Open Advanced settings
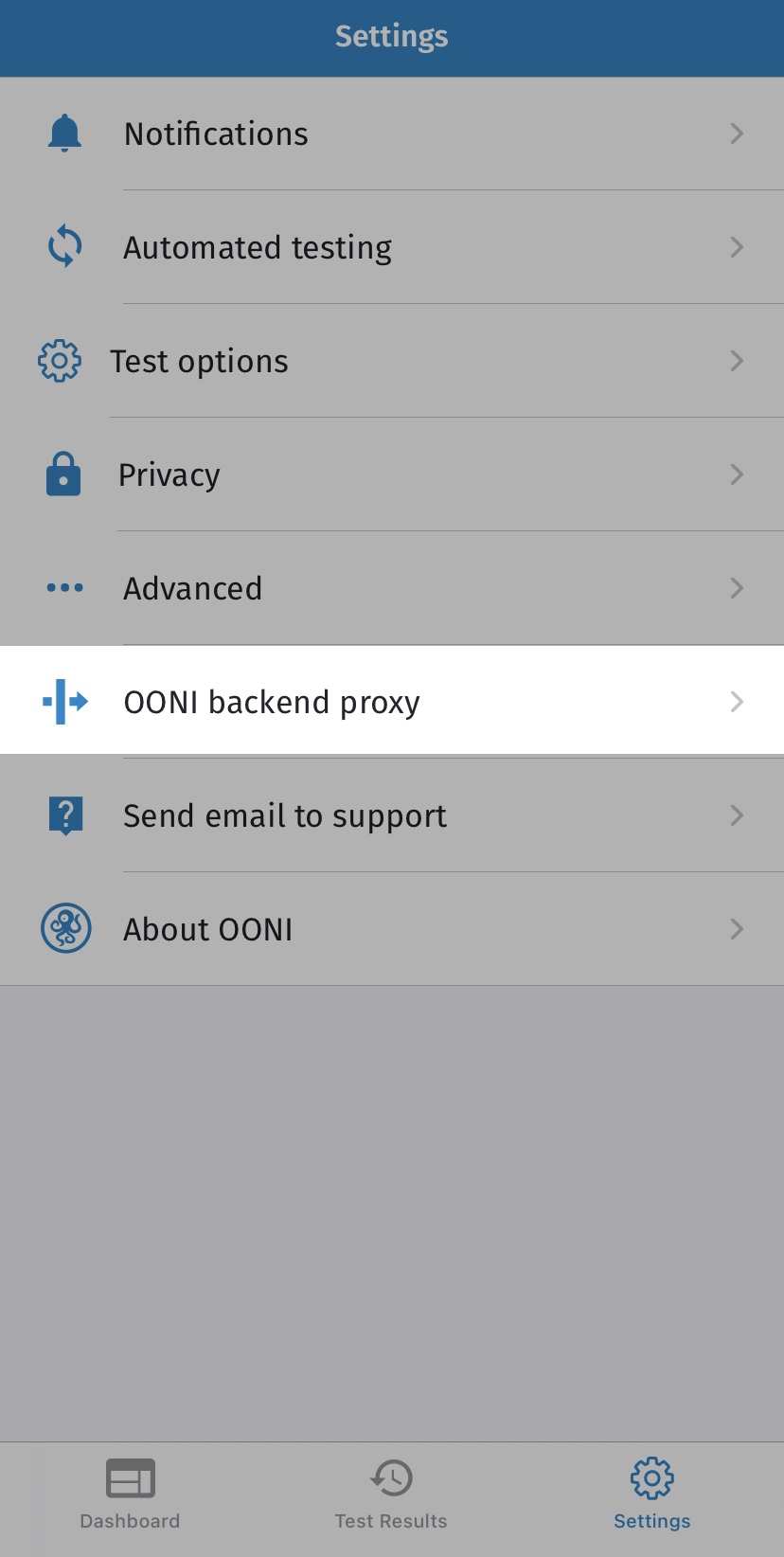784x1557 pixels. pos(392,588)
